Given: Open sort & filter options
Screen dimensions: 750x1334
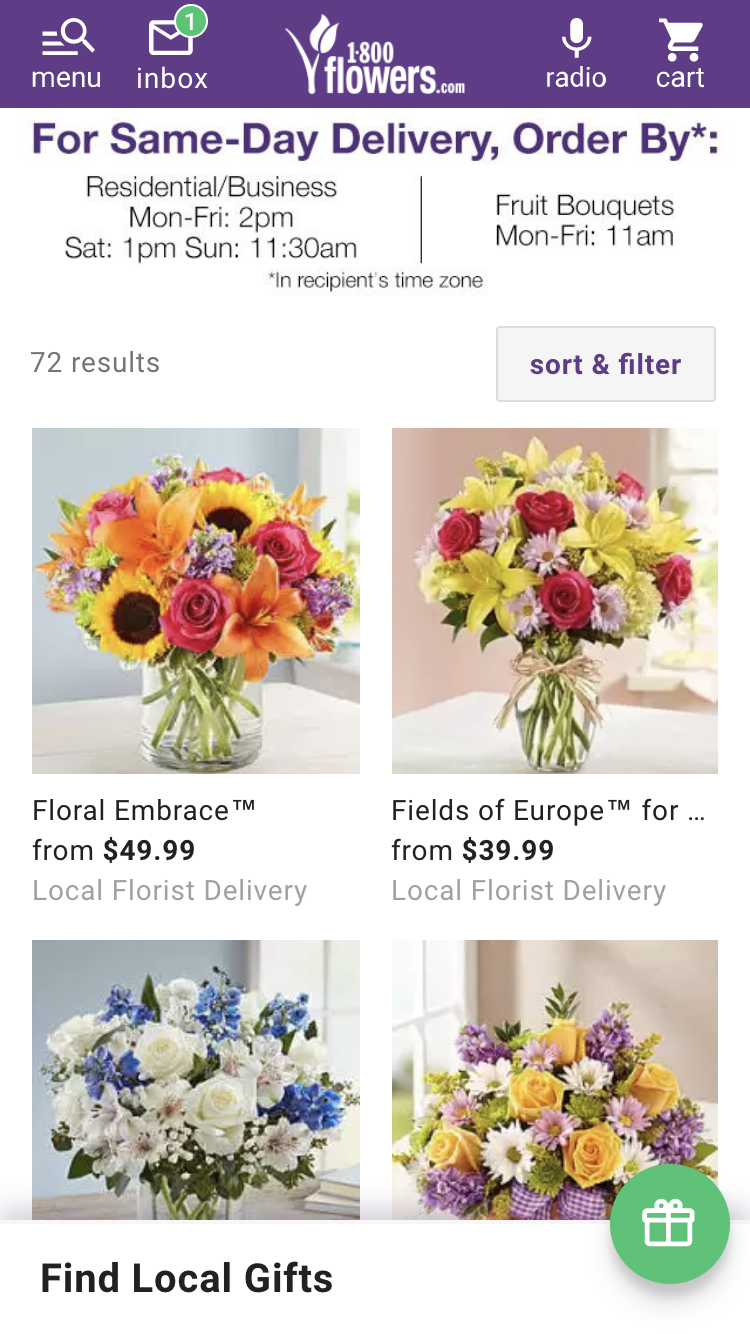Looking at the screenshot, I should pyautogui.click(x=605, y=364).
